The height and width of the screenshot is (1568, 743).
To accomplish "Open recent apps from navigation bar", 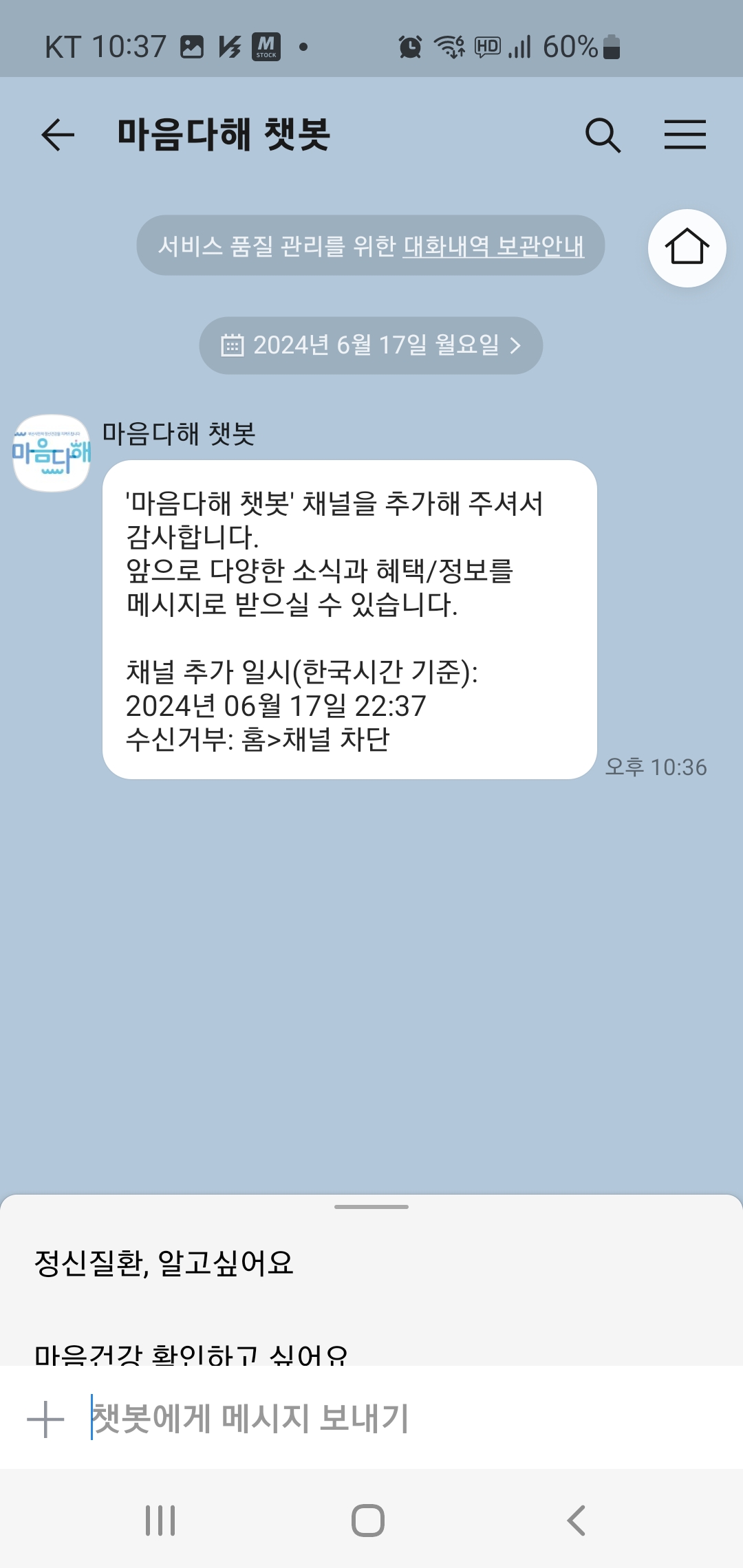I will [160, 1521].
